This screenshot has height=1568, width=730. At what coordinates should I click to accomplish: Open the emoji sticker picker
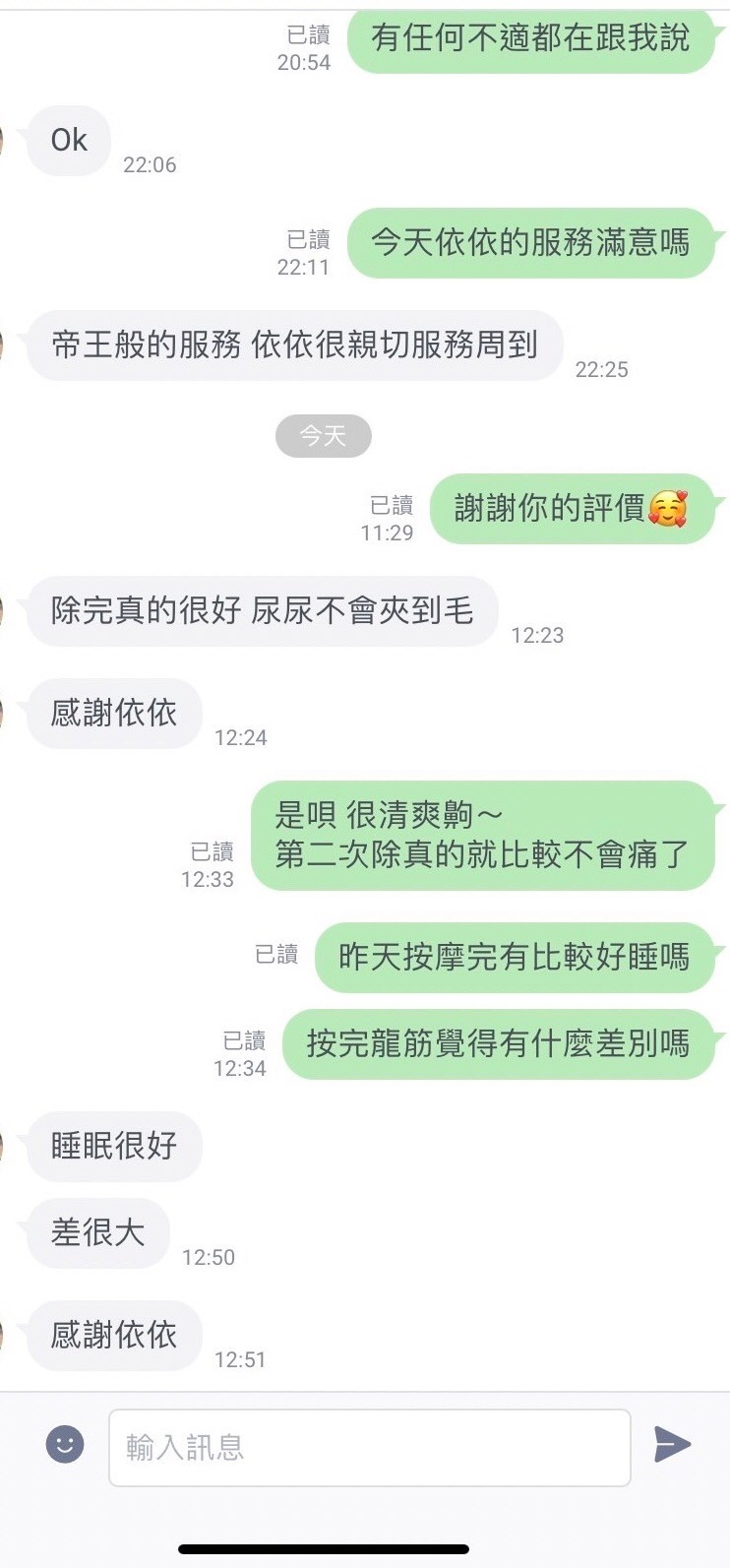(65, 1445)
